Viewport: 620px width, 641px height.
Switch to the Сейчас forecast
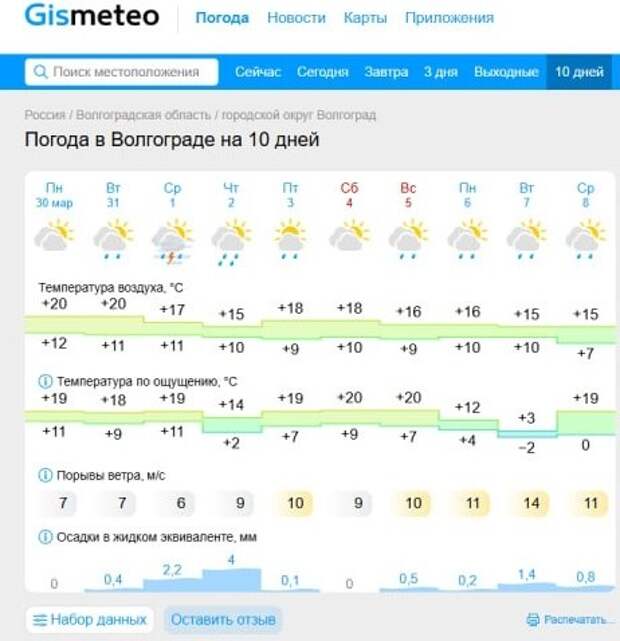coord(258,72)
